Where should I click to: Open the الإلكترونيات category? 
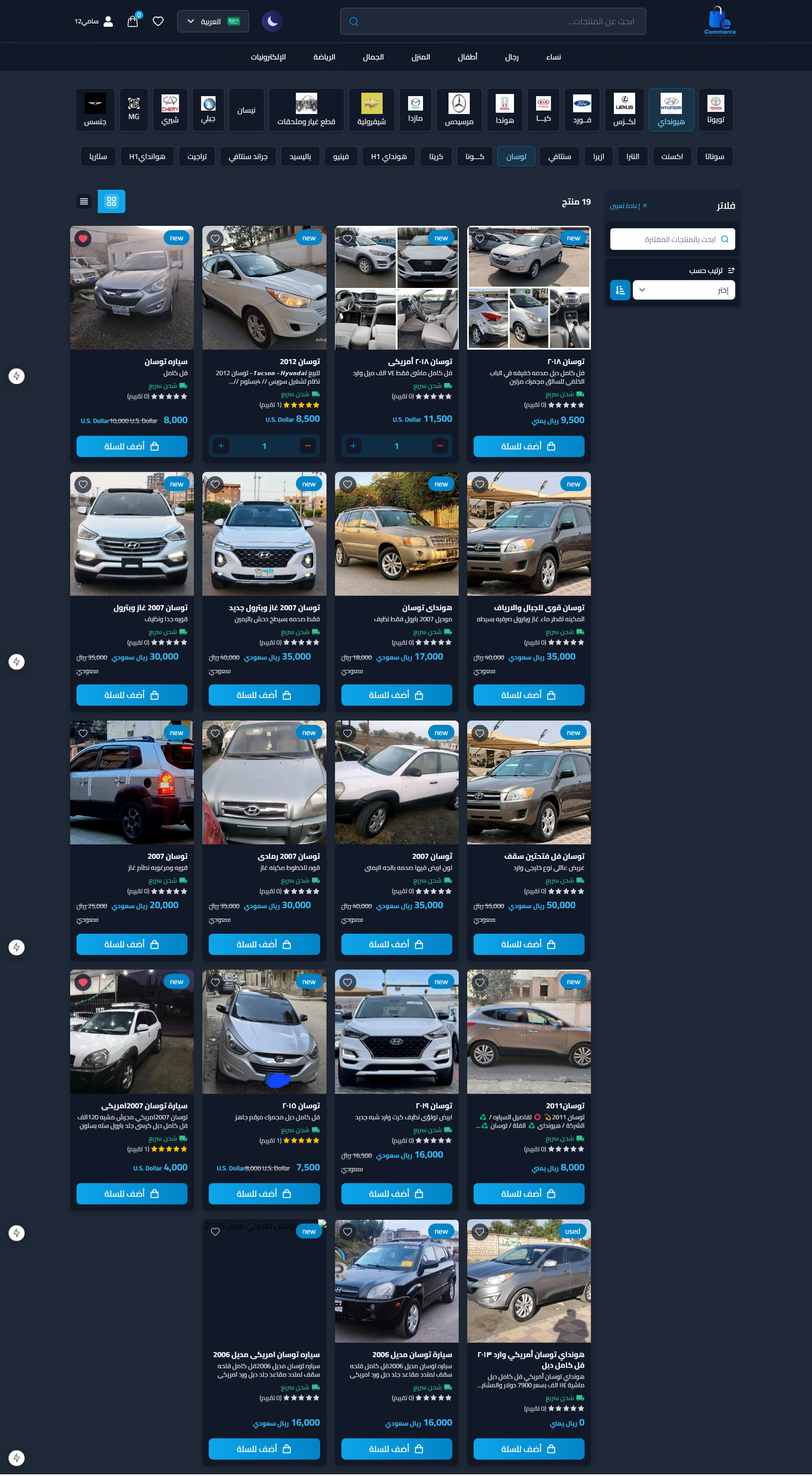click(x=268, y=57)
